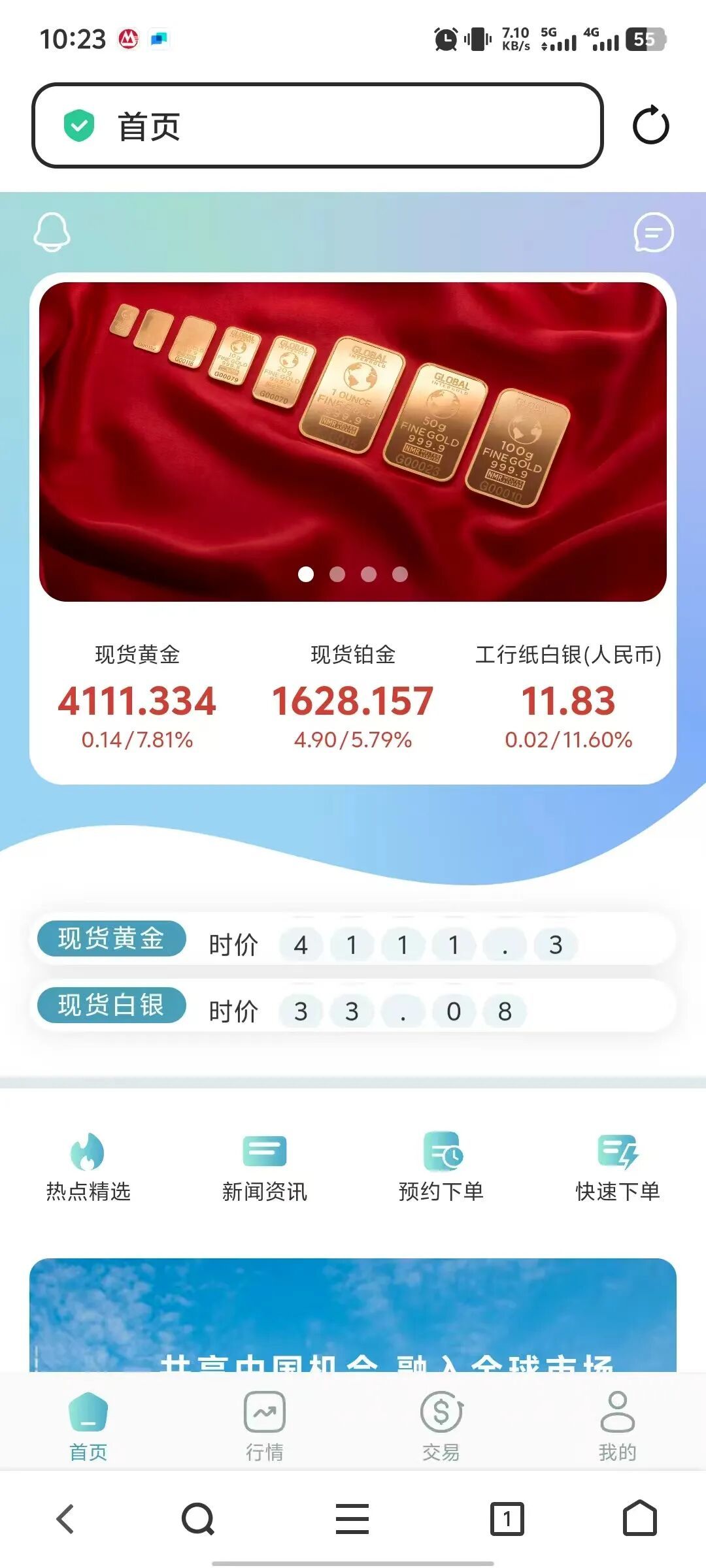706x1568 pixels.
Task: Switch to the 交易 tab
Action: point(441,1426)
